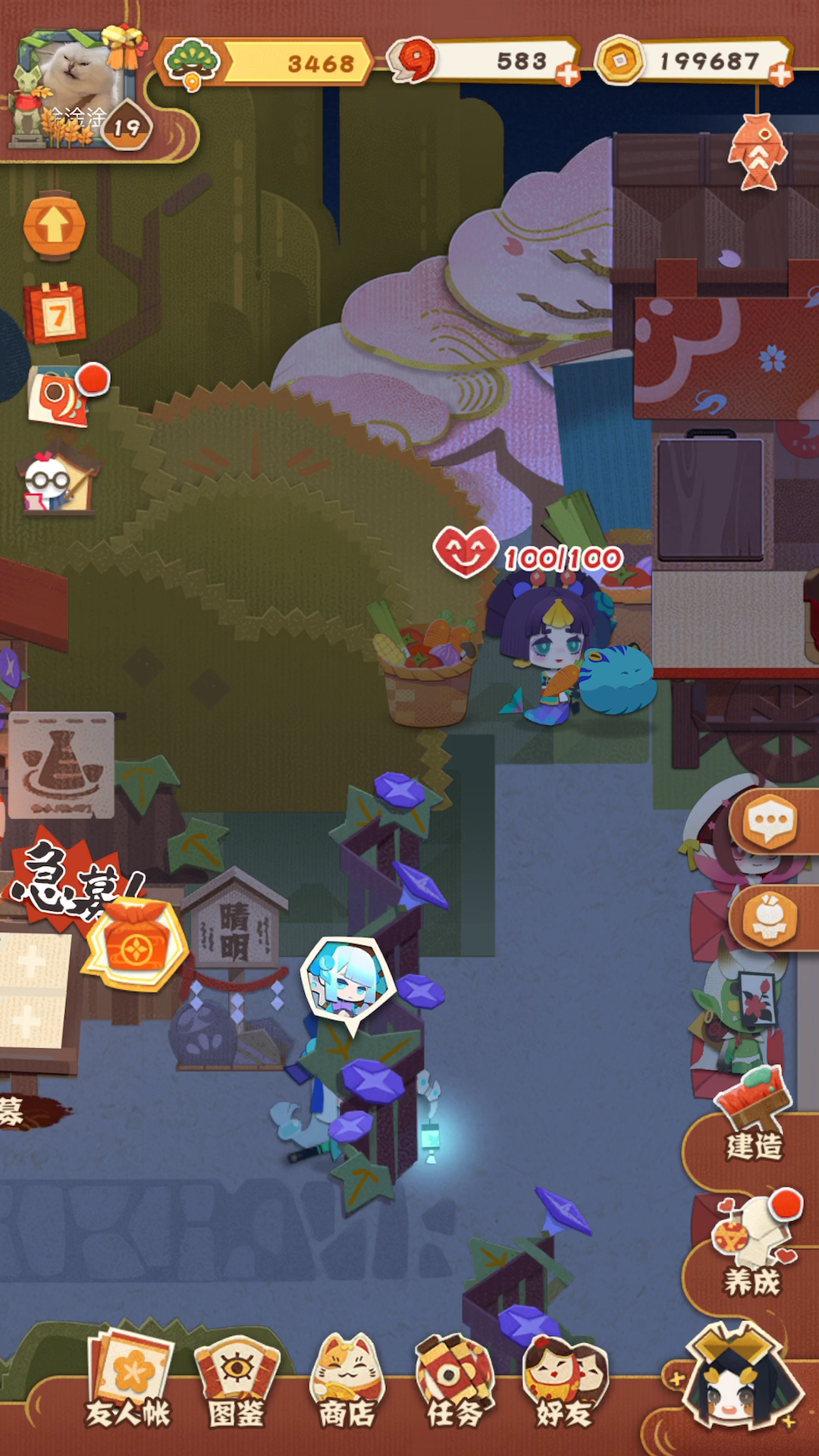819x1456 pixels.
Task: Open 友人帐 friend book
Action: 129,1380
